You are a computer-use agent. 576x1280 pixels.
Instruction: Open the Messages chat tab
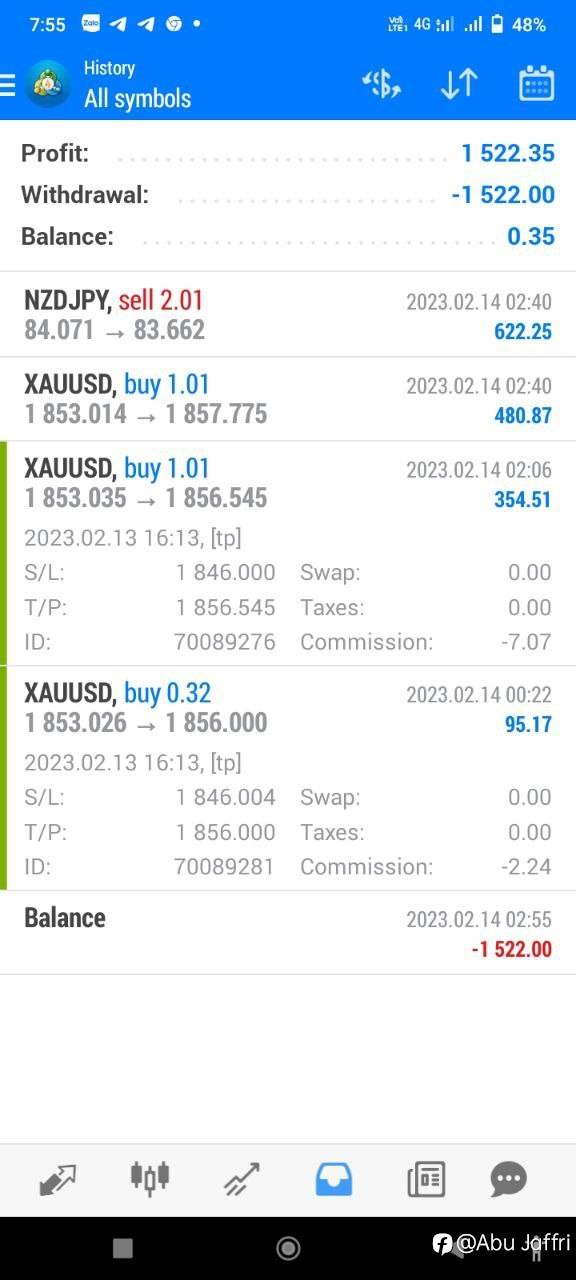pos(509,1179)
